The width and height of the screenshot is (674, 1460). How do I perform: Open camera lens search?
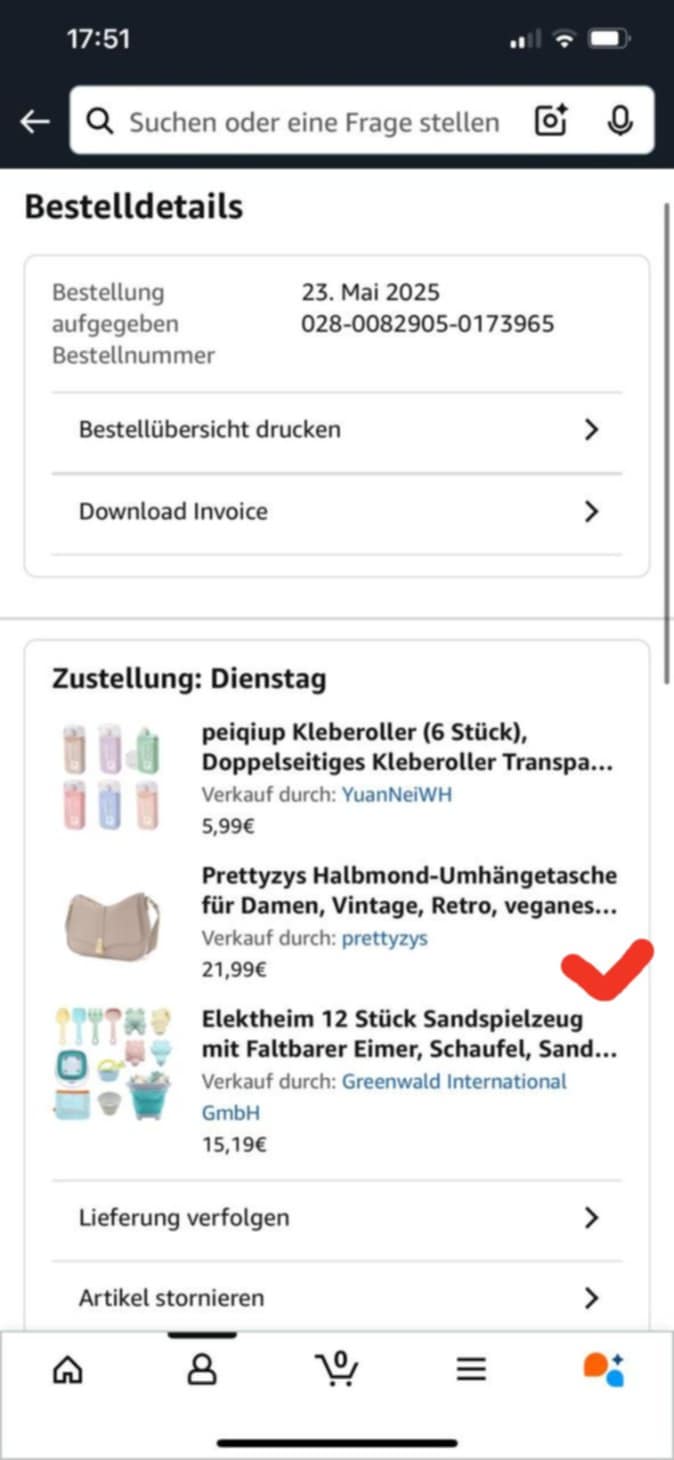click(x=551, y=122)
